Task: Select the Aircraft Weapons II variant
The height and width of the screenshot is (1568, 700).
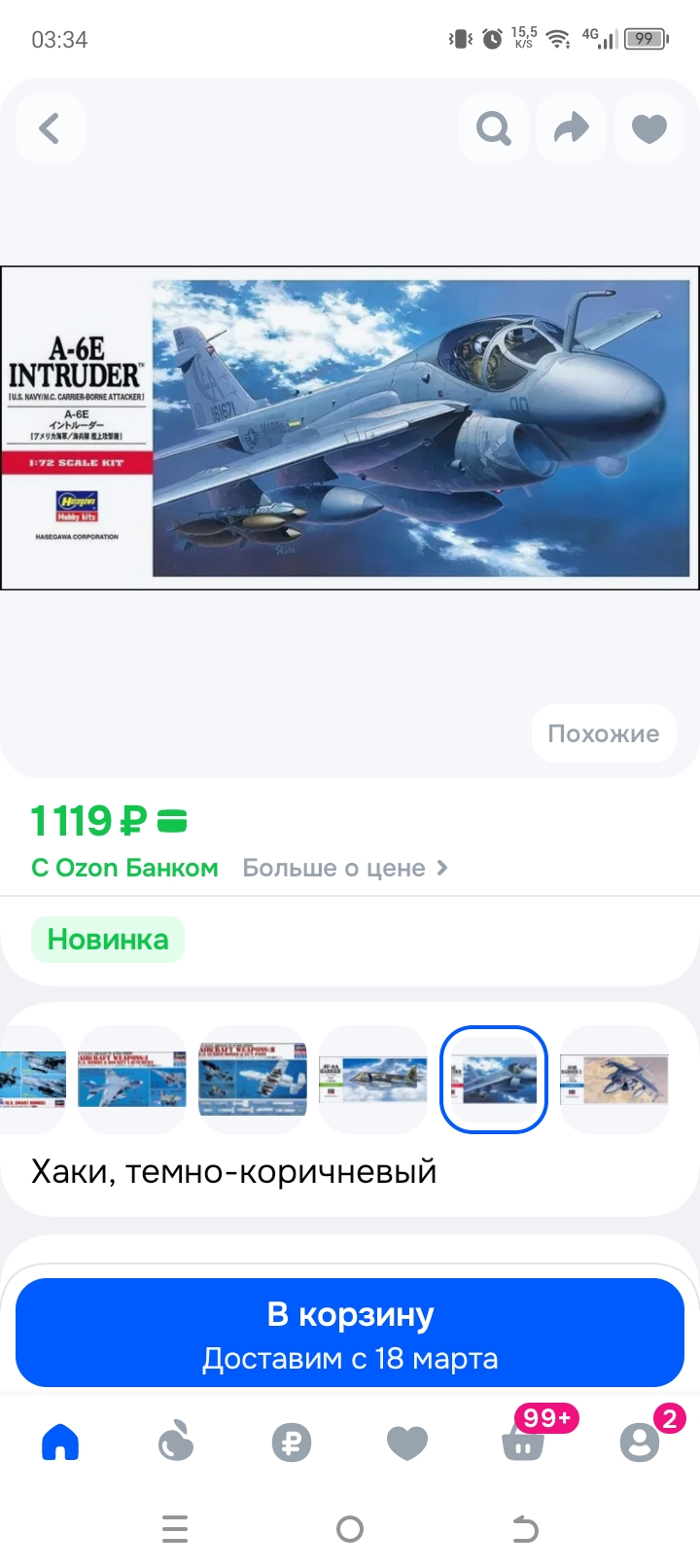Action: point(253,1080)
